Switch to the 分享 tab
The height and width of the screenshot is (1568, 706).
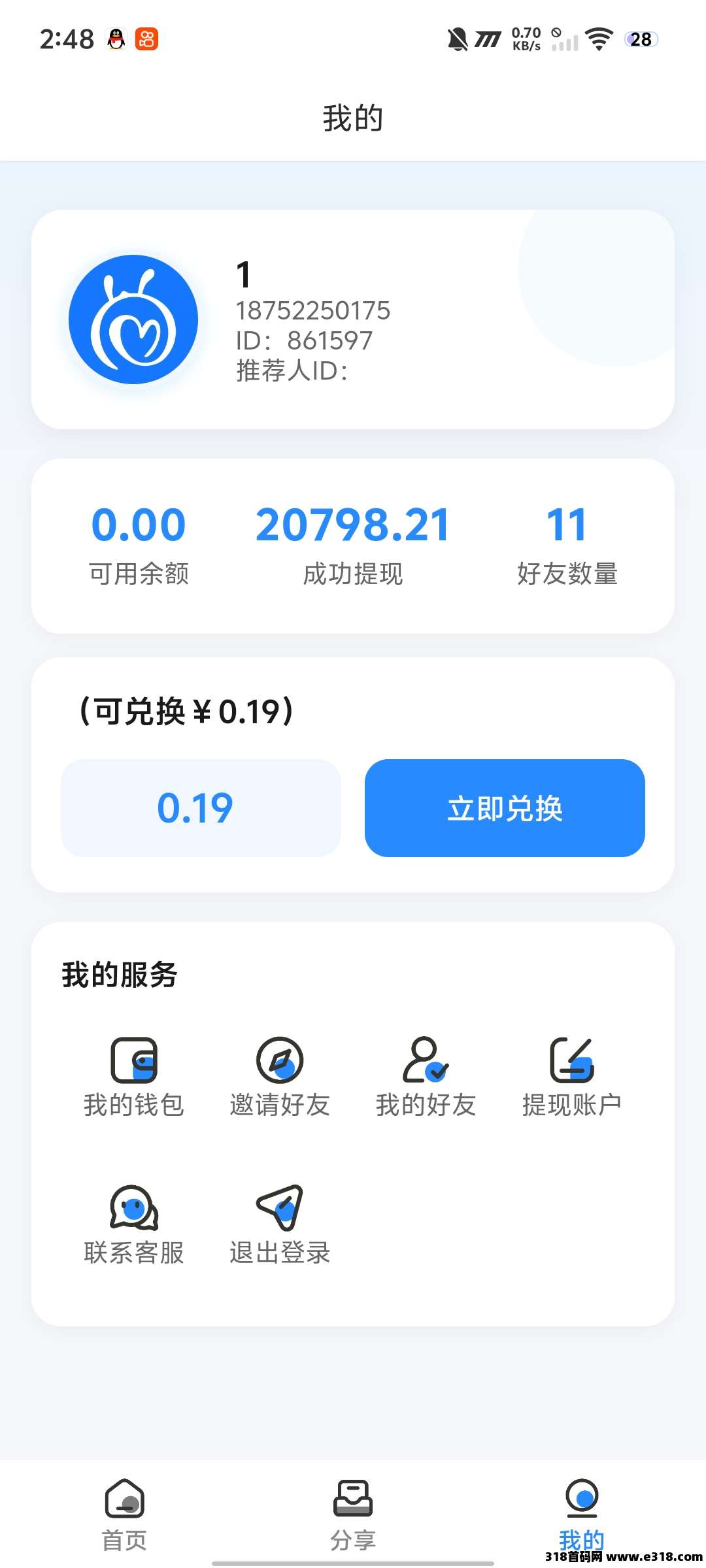pyautogui.click(x=353, y=1514)
